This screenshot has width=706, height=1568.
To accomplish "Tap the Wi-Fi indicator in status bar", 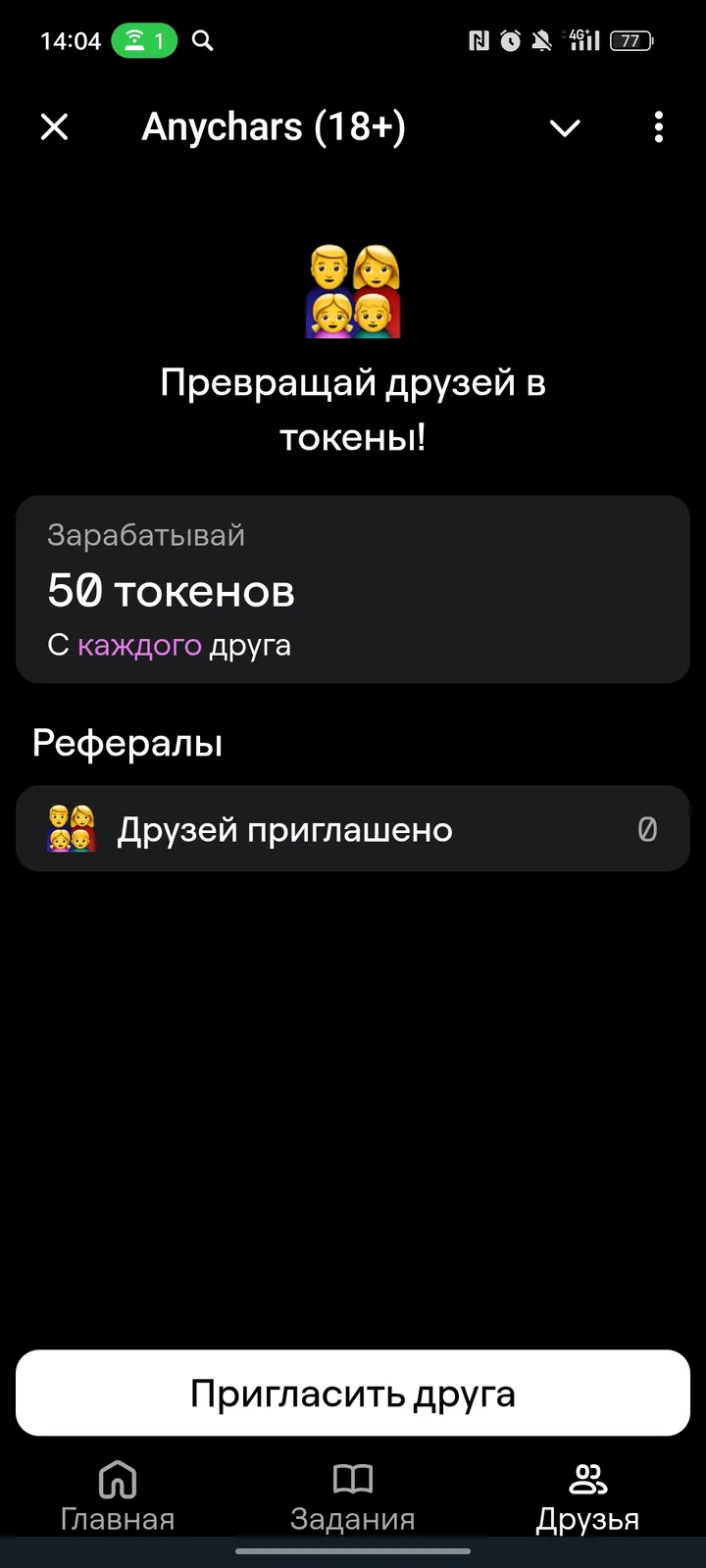I will pos(132,41).
